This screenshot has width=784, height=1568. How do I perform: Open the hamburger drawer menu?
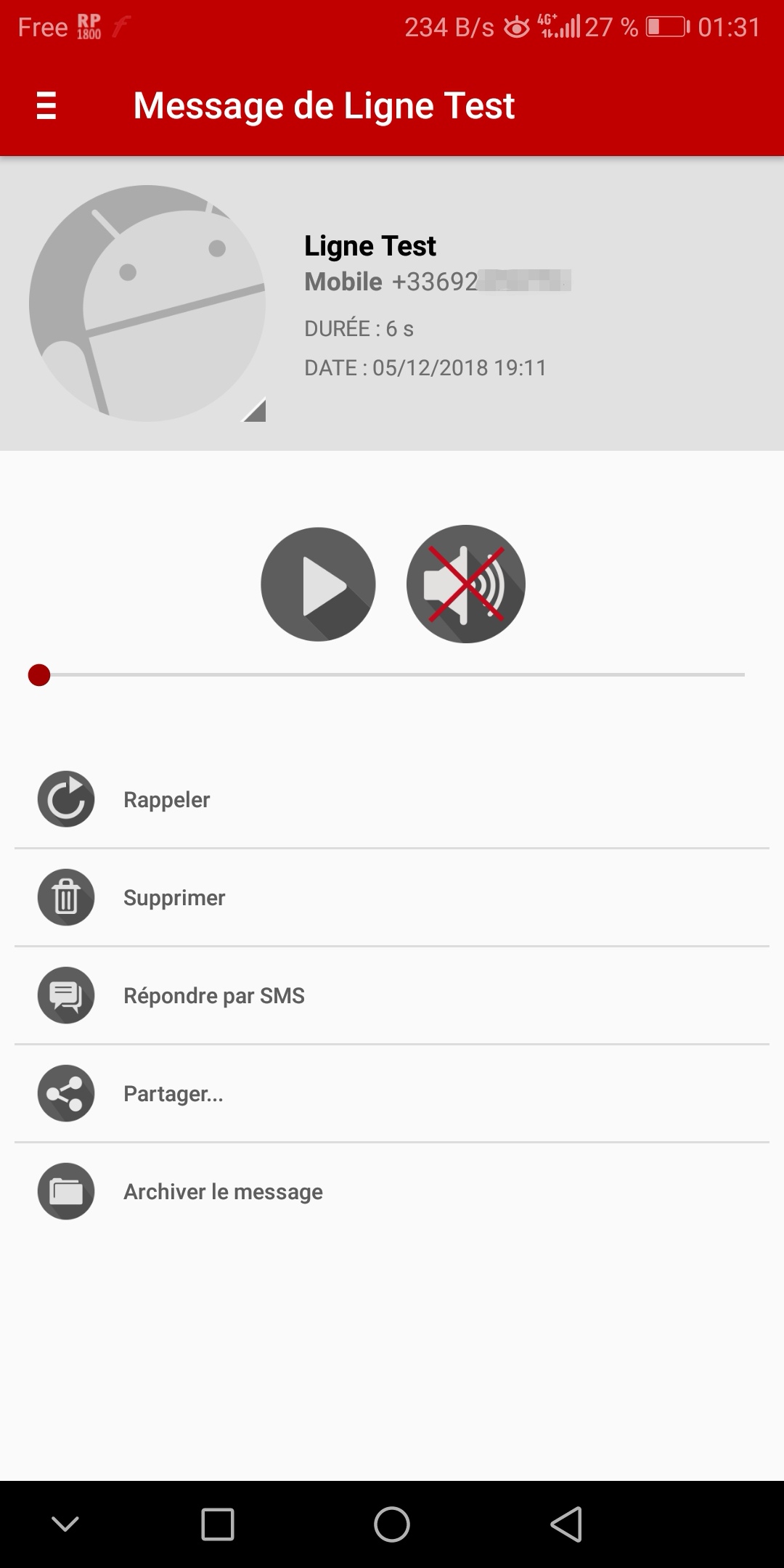coord(46,106)
